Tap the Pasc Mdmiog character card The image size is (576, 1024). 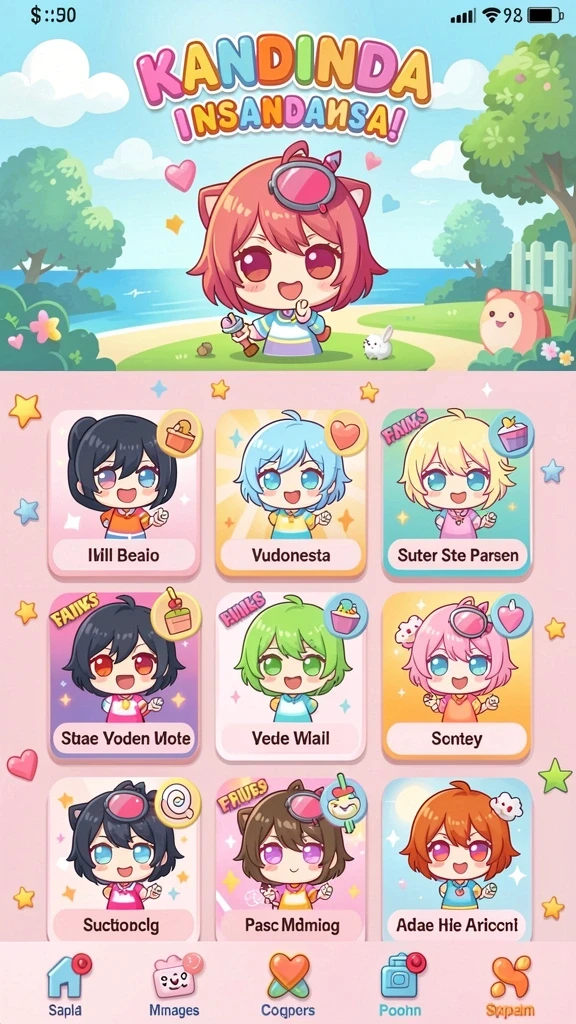[291, 859]
